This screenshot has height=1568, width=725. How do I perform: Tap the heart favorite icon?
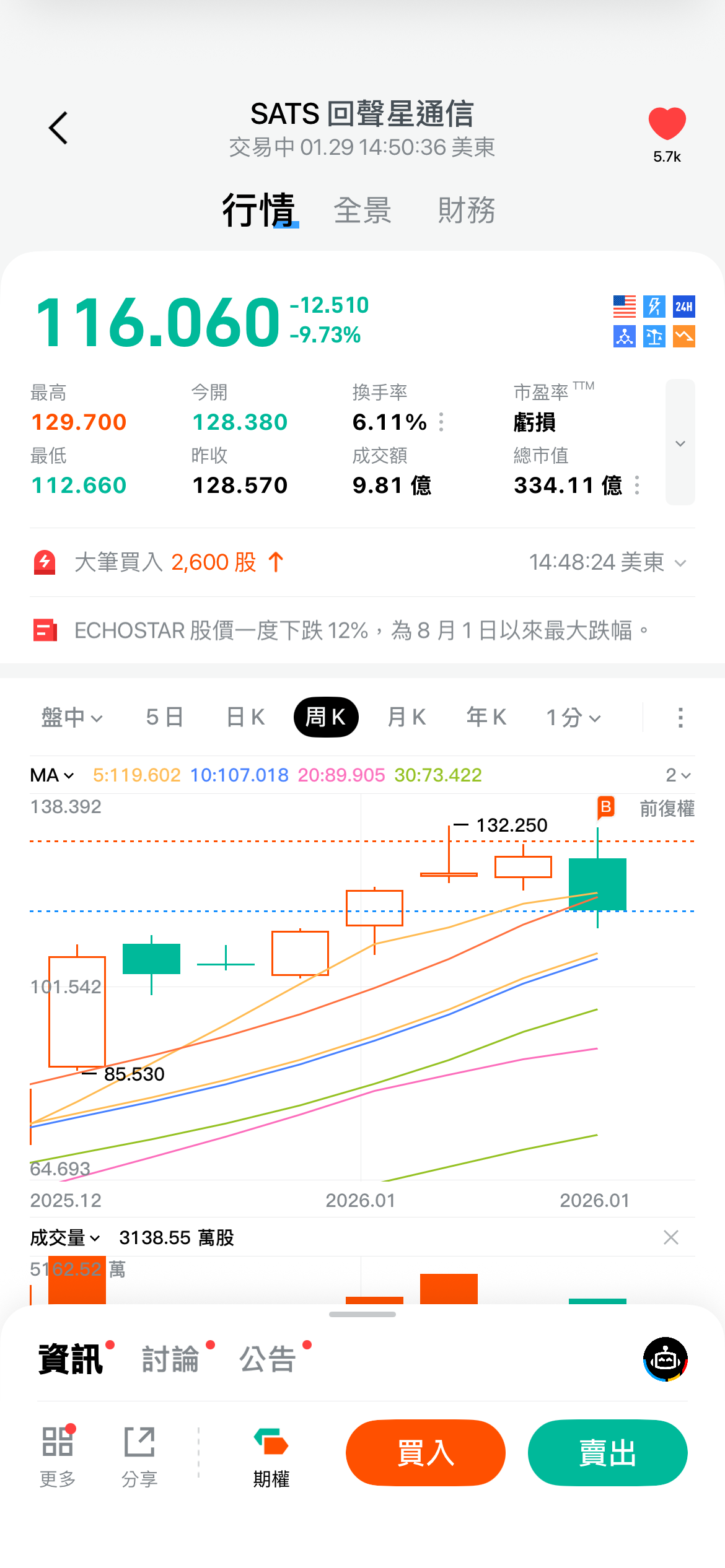coord(667,124)
